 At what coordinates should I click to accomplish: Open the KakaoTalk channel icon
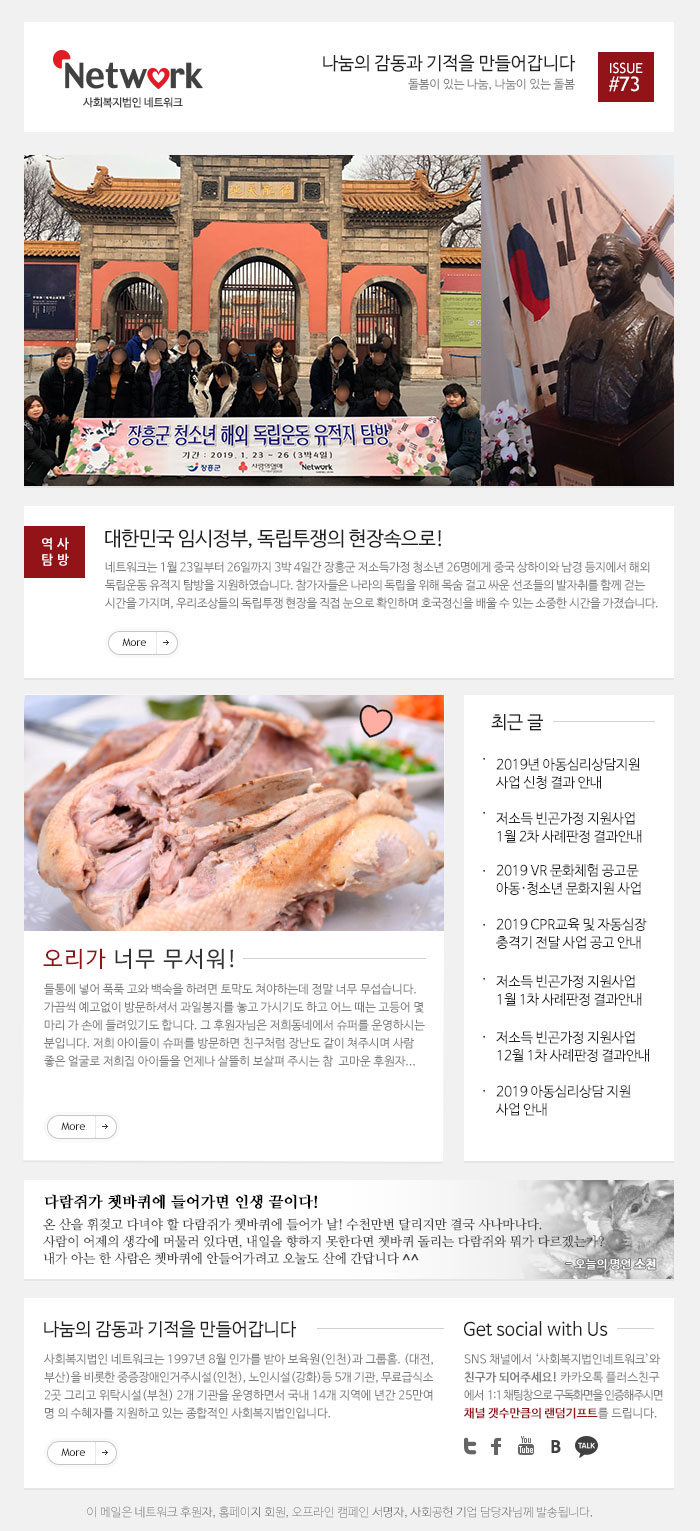tap(586, 1446)
